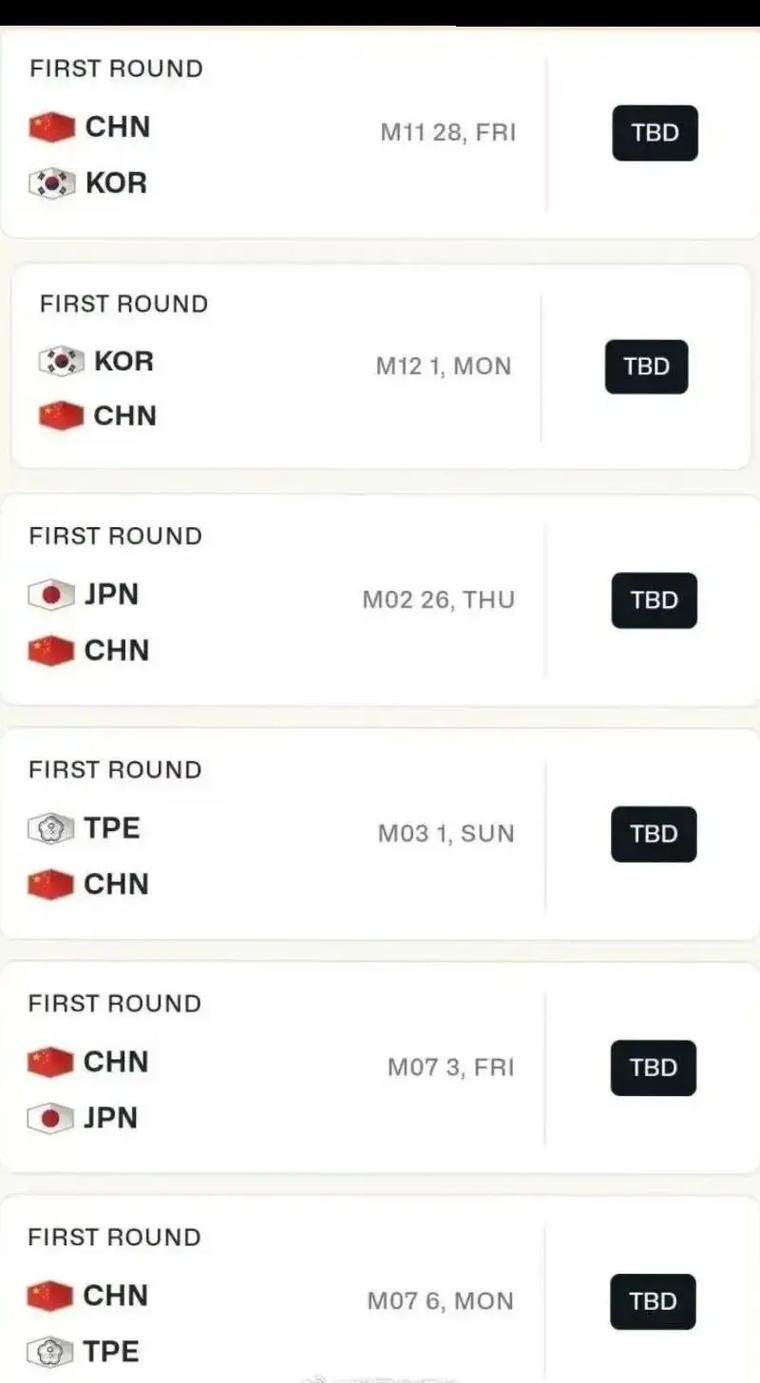Click the M12 1, MON match date

click(x=443, y=366)
